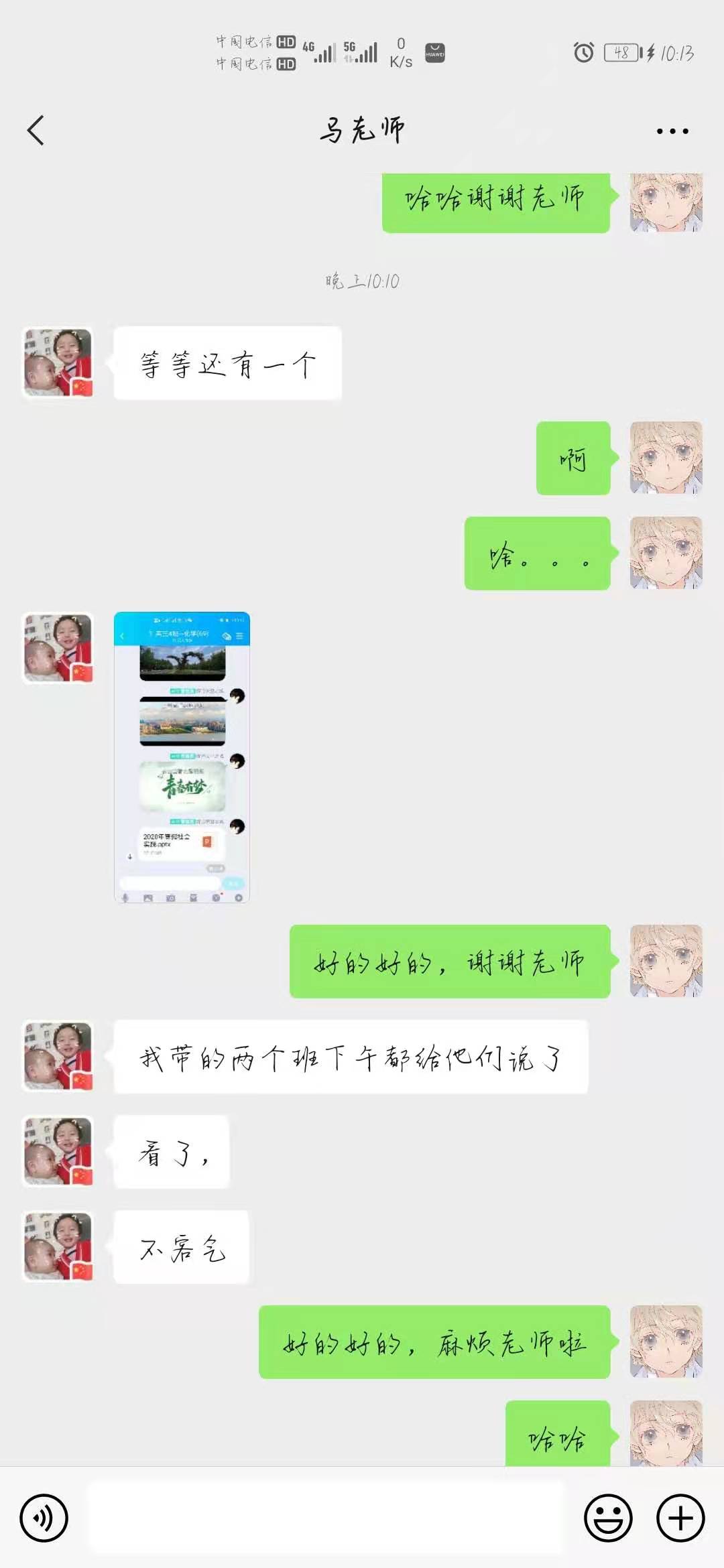Tap the message text field
Image resolution: width=724 pixels, height=1568 pixels.
pyautogui.click(x=327, y=1517)
